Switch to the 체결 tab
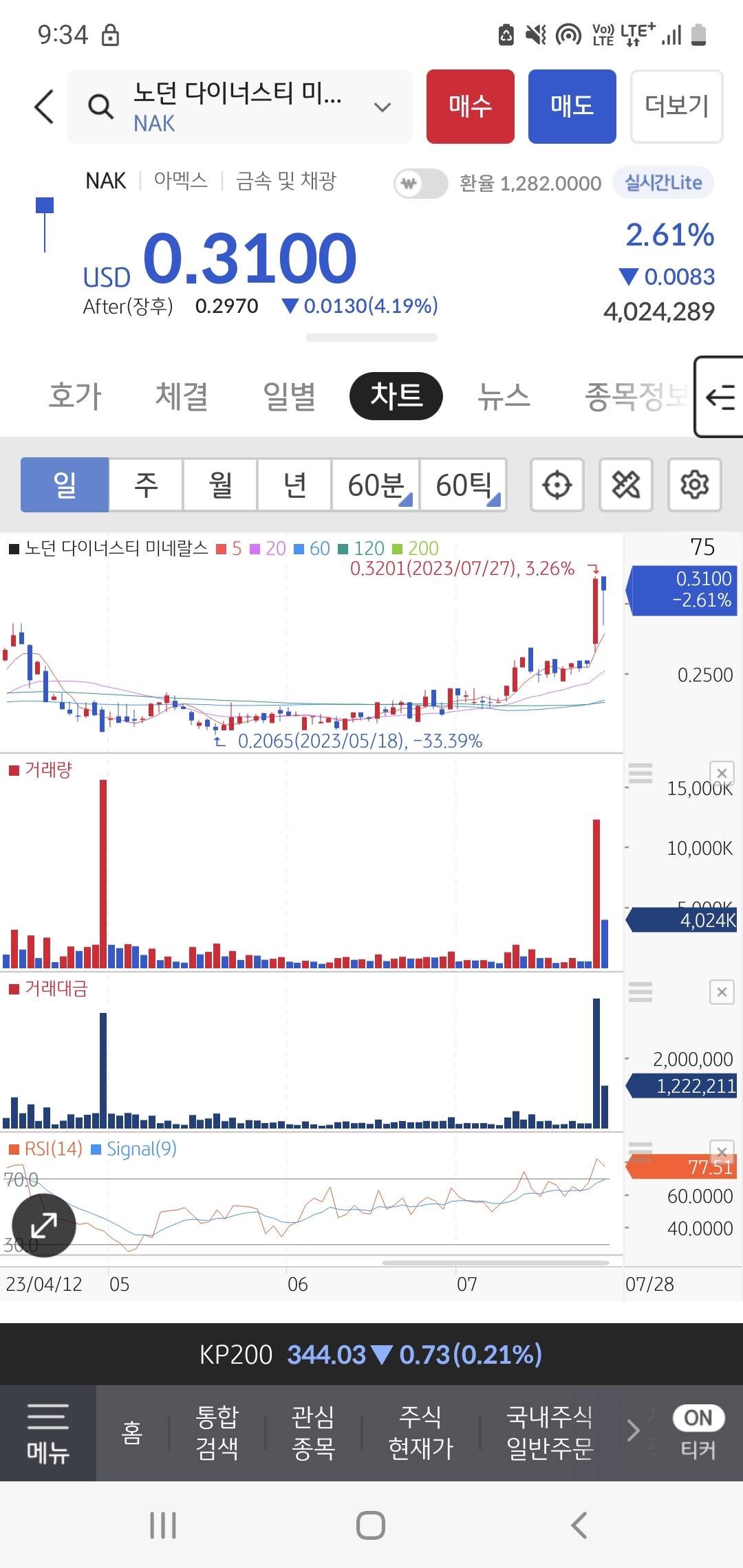Screen dimensions: 743x1568 tap(182, 396)
